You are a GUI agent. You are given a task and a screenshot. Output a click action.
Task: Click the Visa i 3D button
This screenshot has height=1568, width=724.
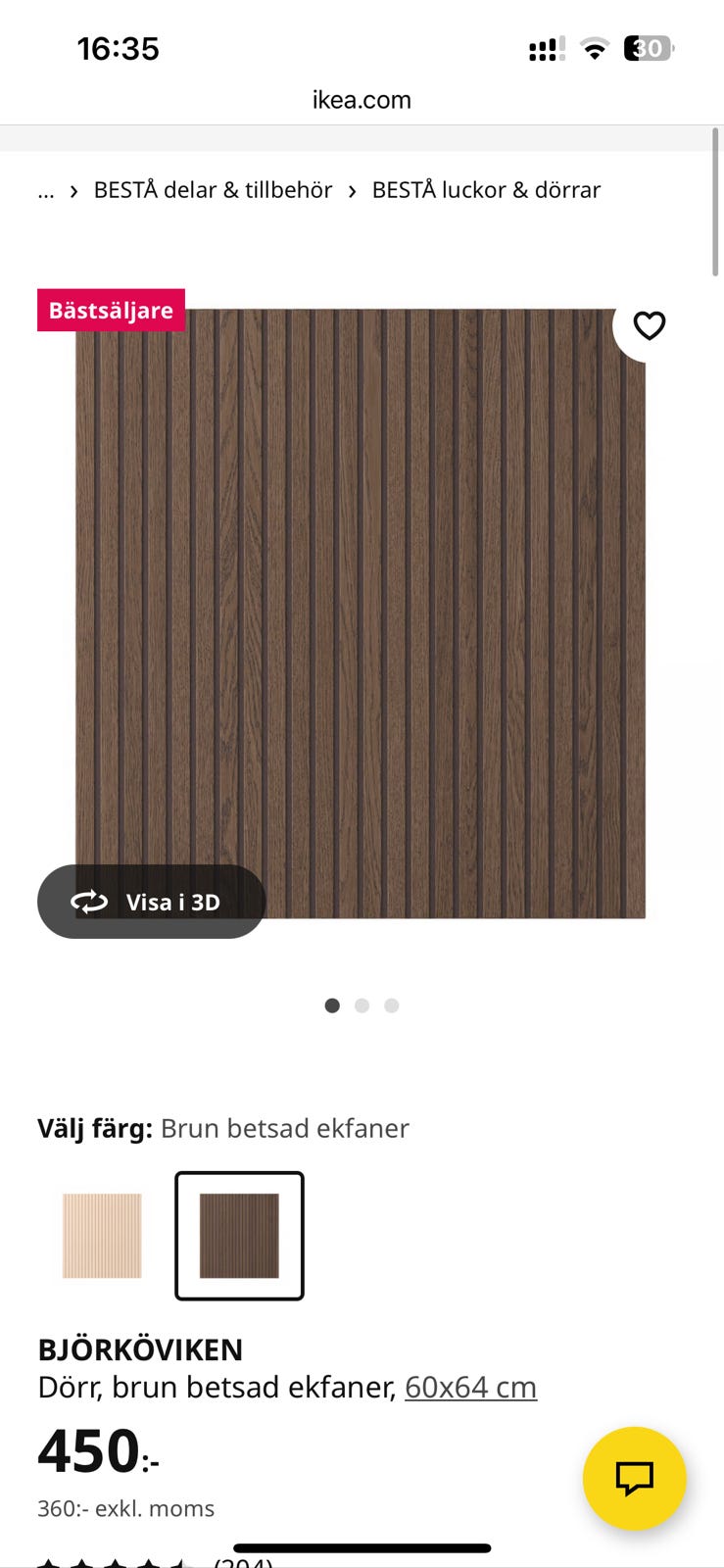coord(151,901)
